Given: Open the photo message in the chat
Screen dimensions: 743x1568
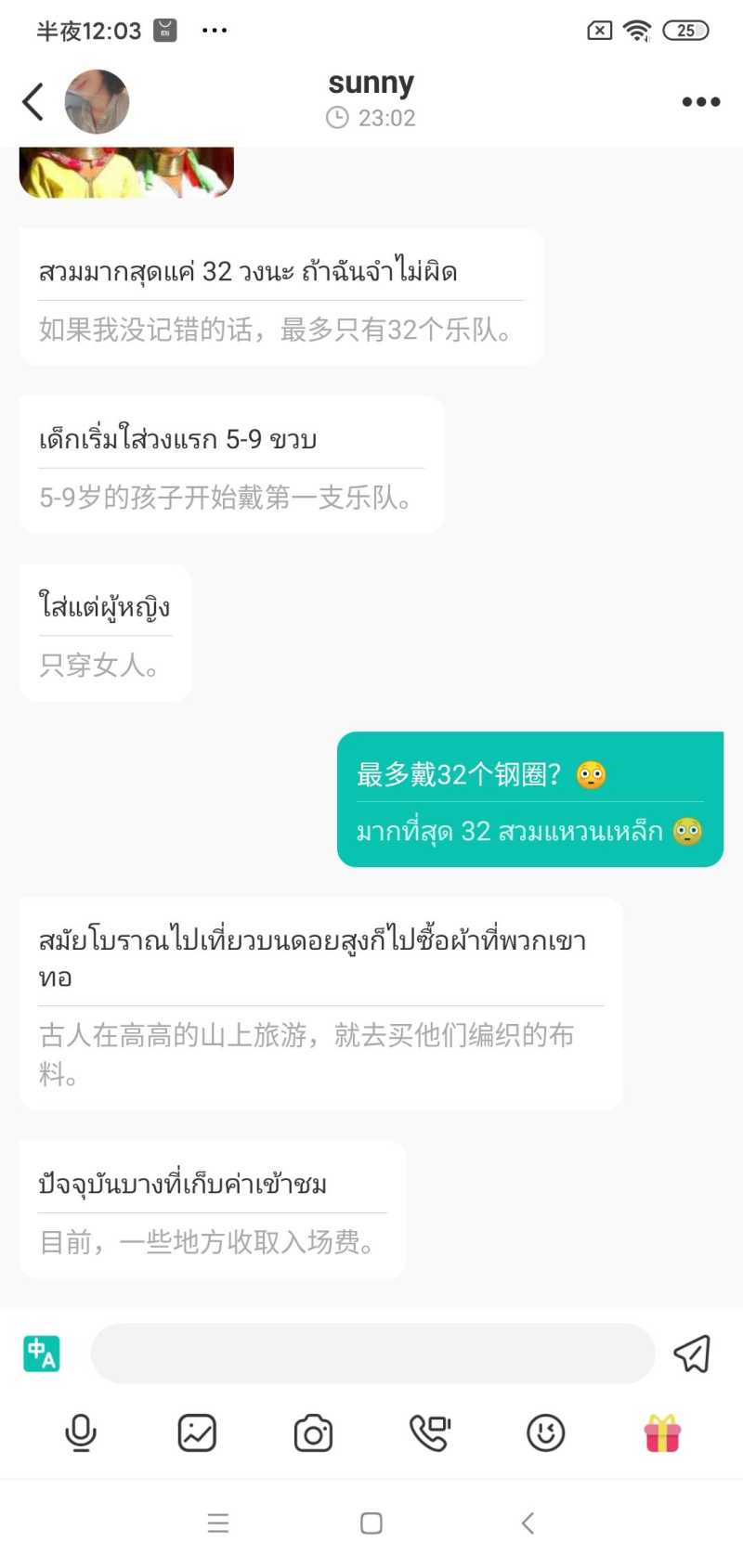Looking at the screenshot, I should click(x=126, y=173).
